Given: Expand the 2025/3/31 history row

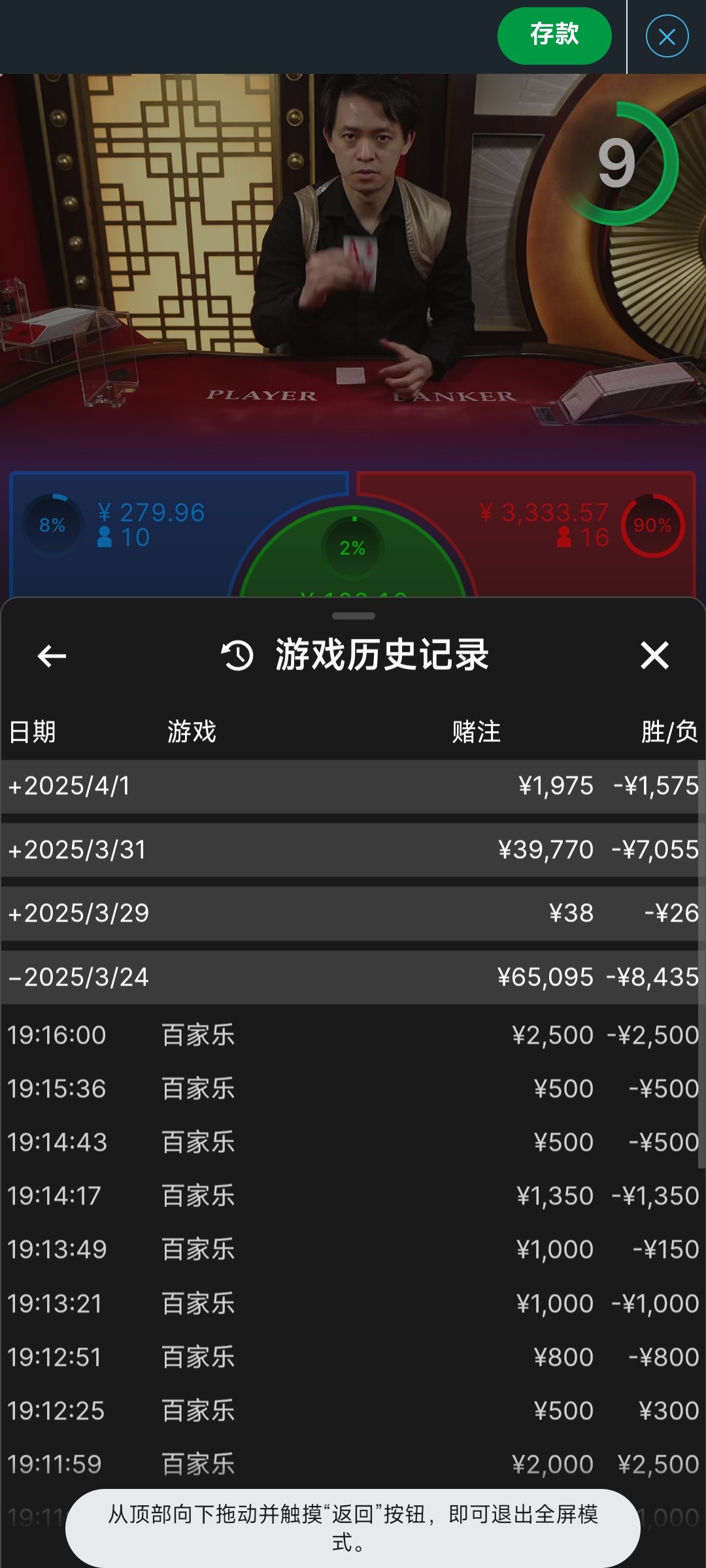Looking at the screenshot, I should coord(353,850).
